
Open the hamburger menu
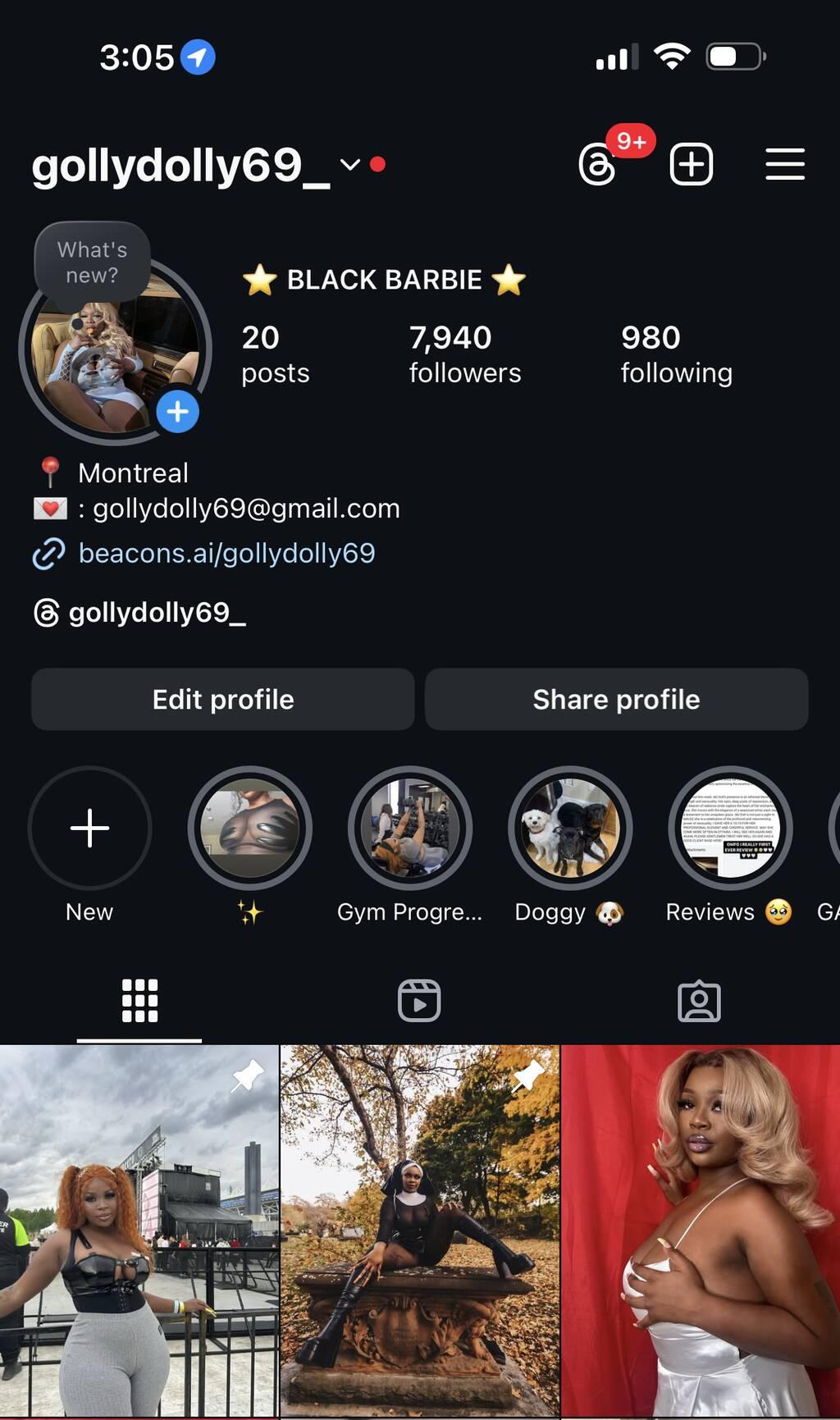pos(785,164)
